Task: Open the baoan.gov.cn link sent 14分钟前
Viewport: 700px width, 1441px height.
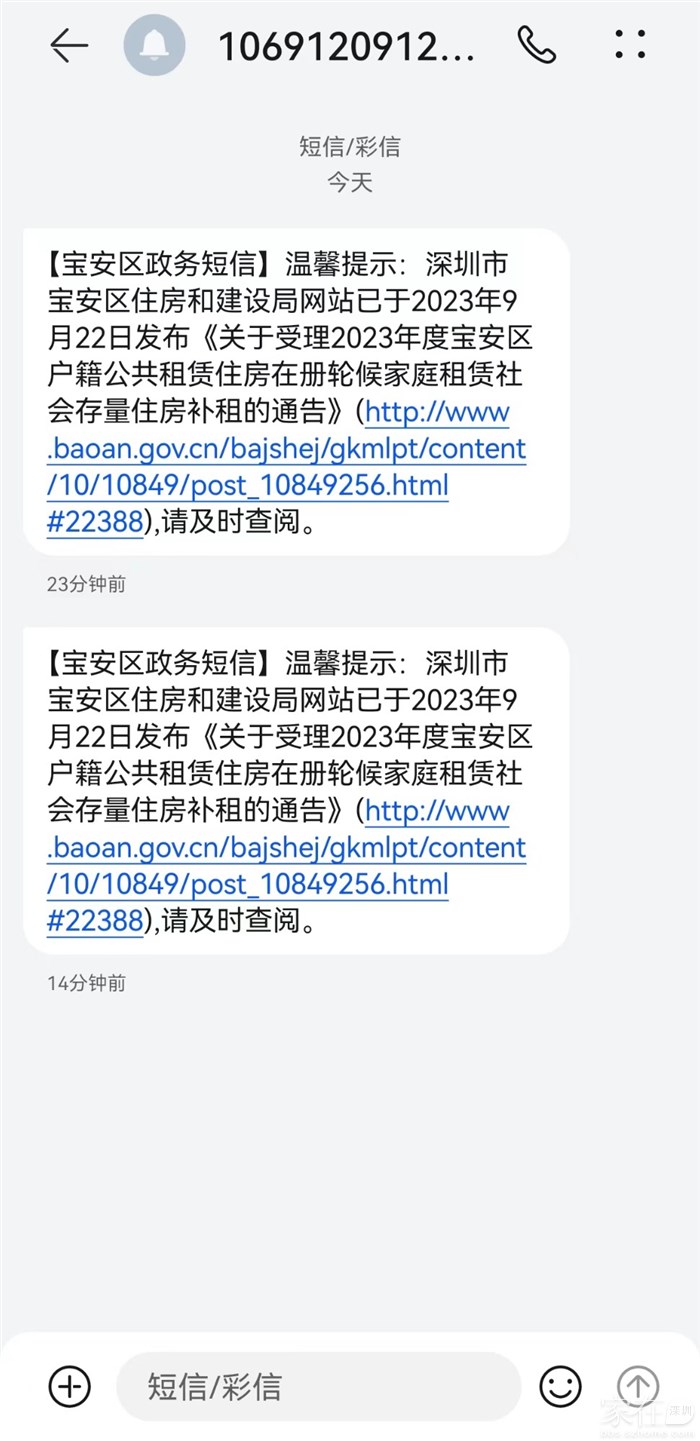Action: pyautogui.click(x=286, y=848)
